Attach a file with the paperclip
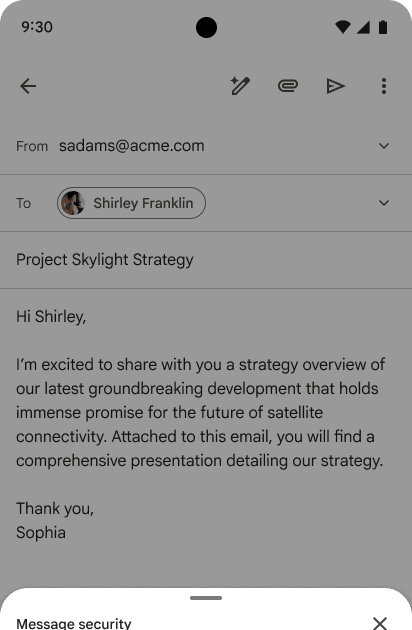The height and width of the screenshot is (630, 412). (x=288, y=86)
